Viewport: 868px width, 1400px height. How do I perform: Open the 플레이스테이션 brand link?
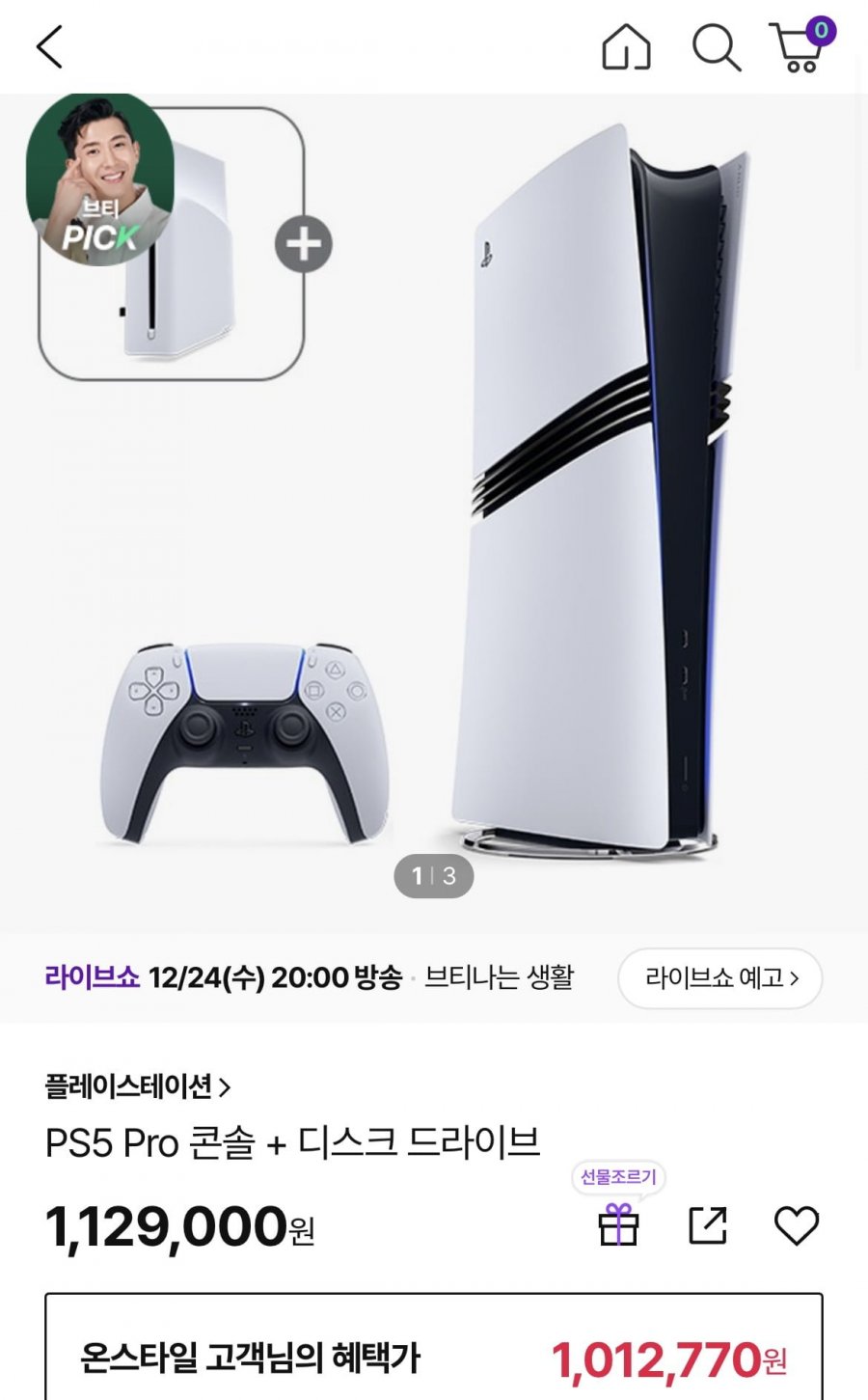[x=137, y=1086]
